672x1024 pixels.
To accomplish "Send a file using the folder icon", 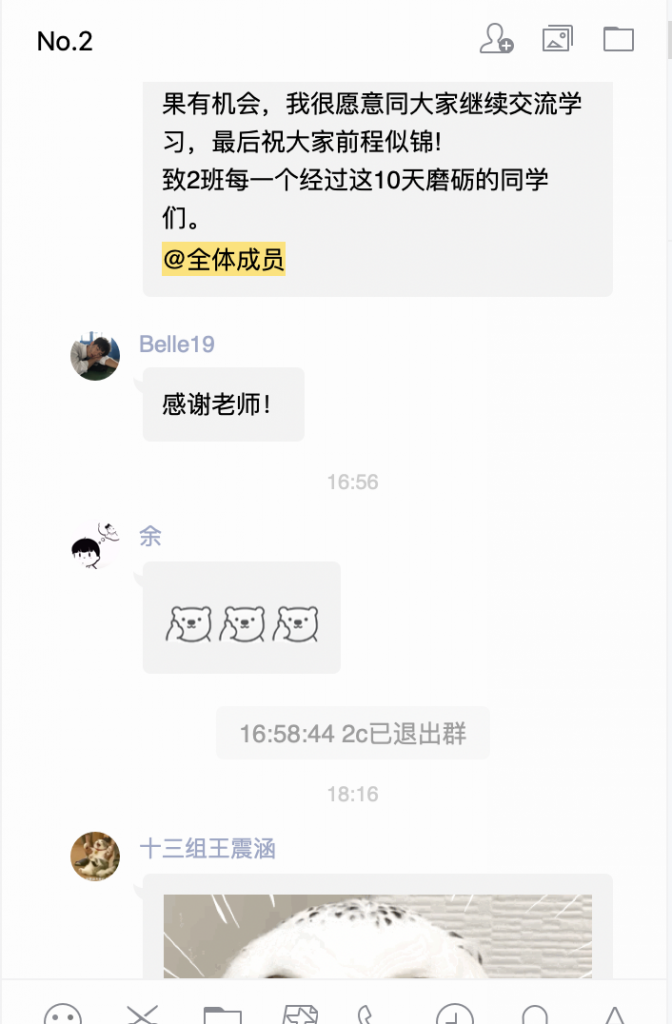I will point(222,1015).
